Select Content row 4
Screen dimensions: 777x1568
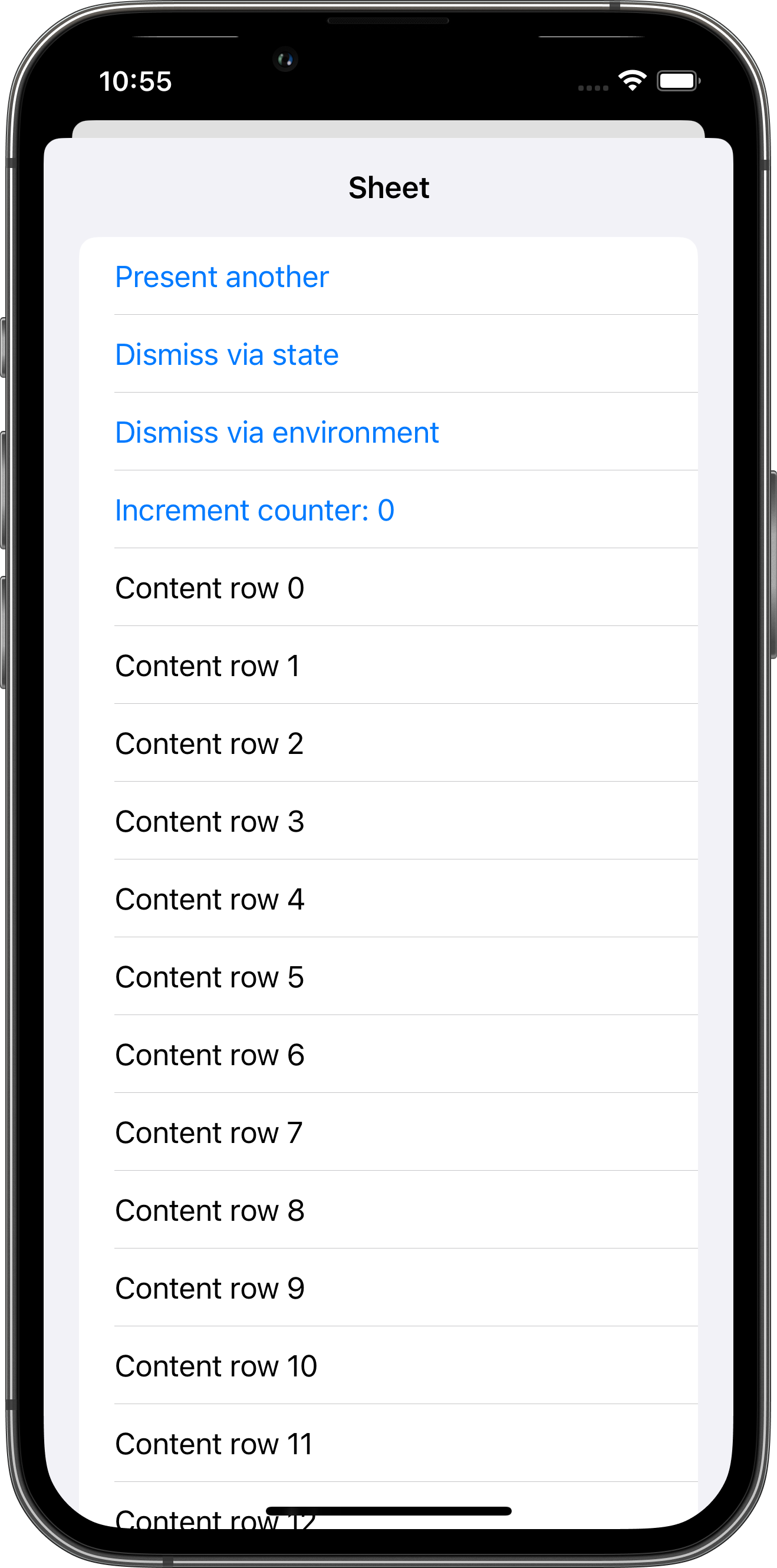point(209,899)
